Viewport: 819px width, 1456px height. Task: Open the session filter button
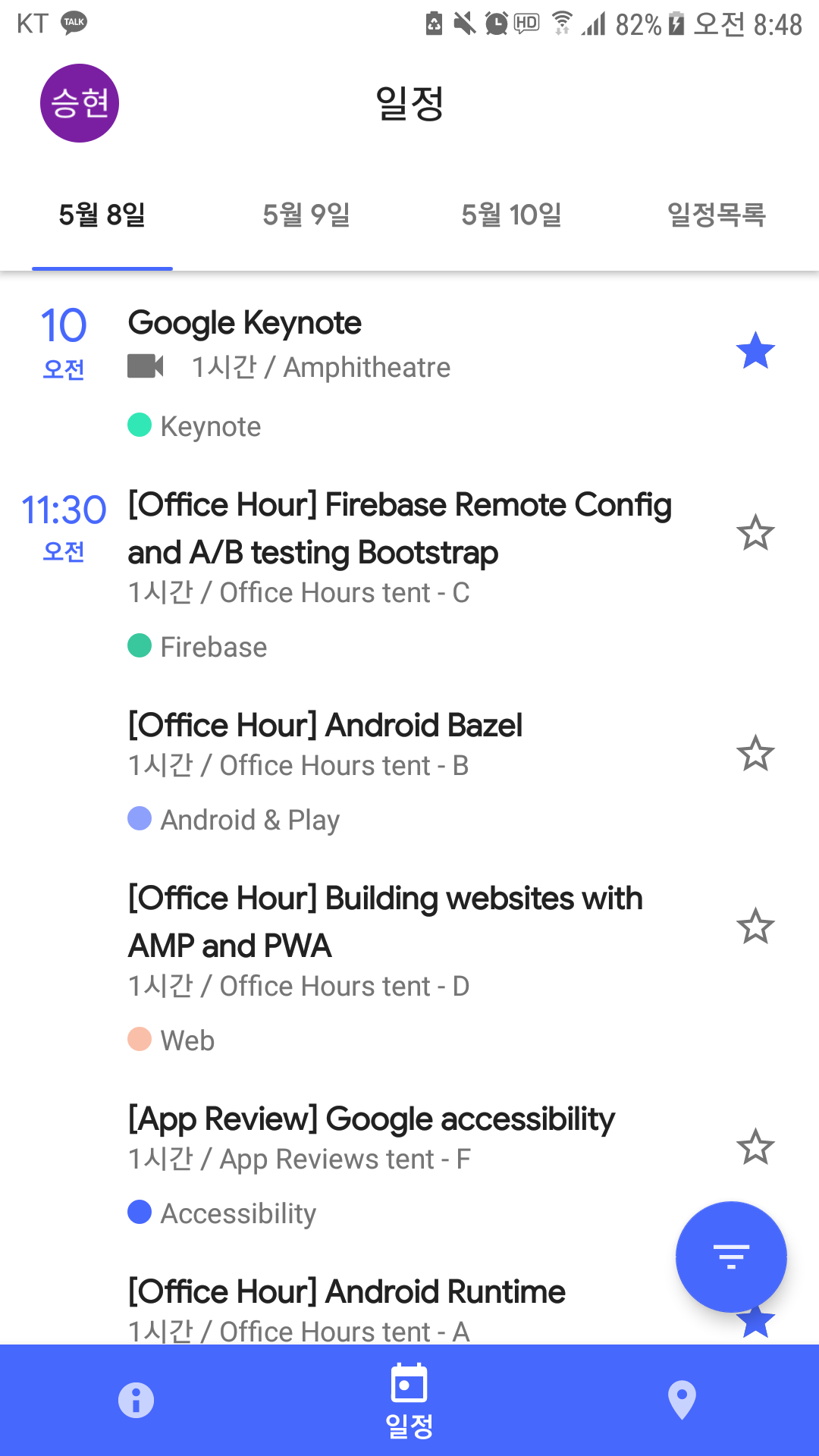pyautogui.click(x=731, y=1257)
